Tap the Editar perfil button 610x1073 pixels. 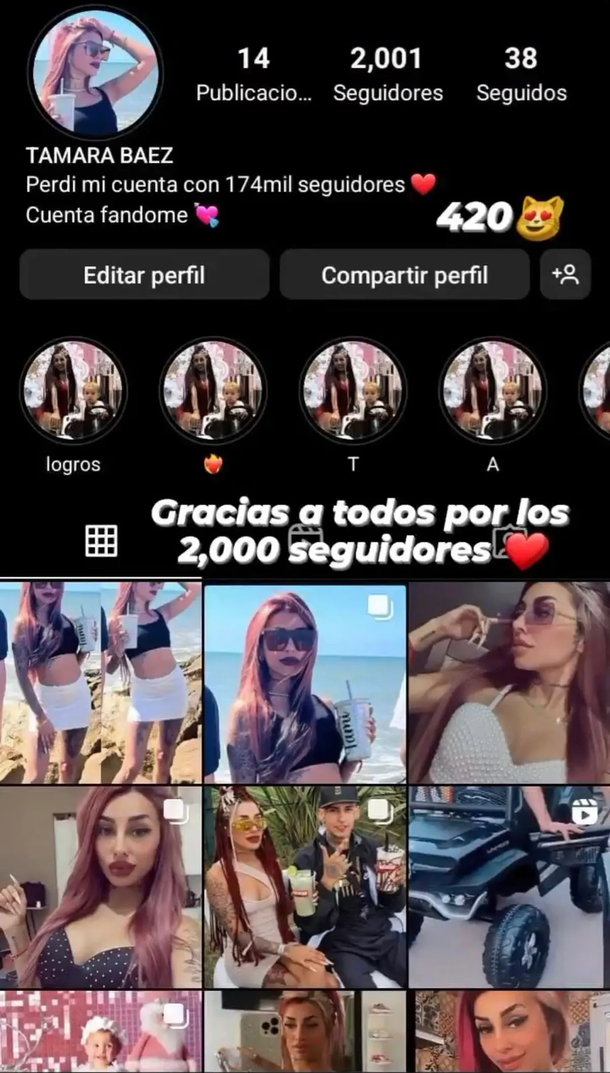click(x=144, y=275)
